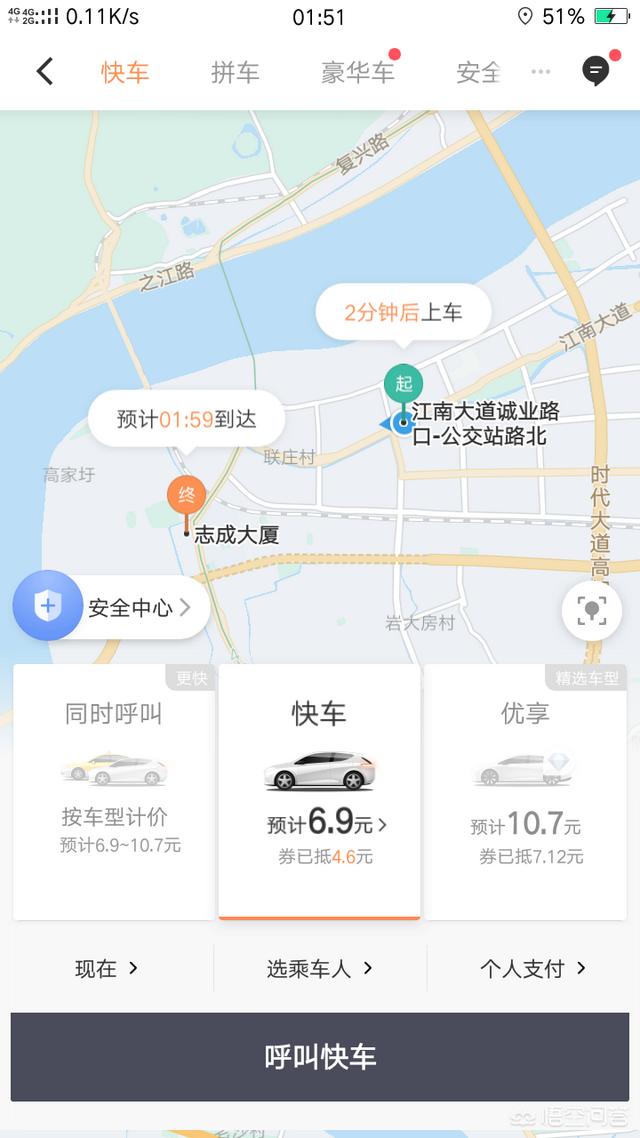
Task: Go back using the top-left arrow
Action: pos(44,71)
